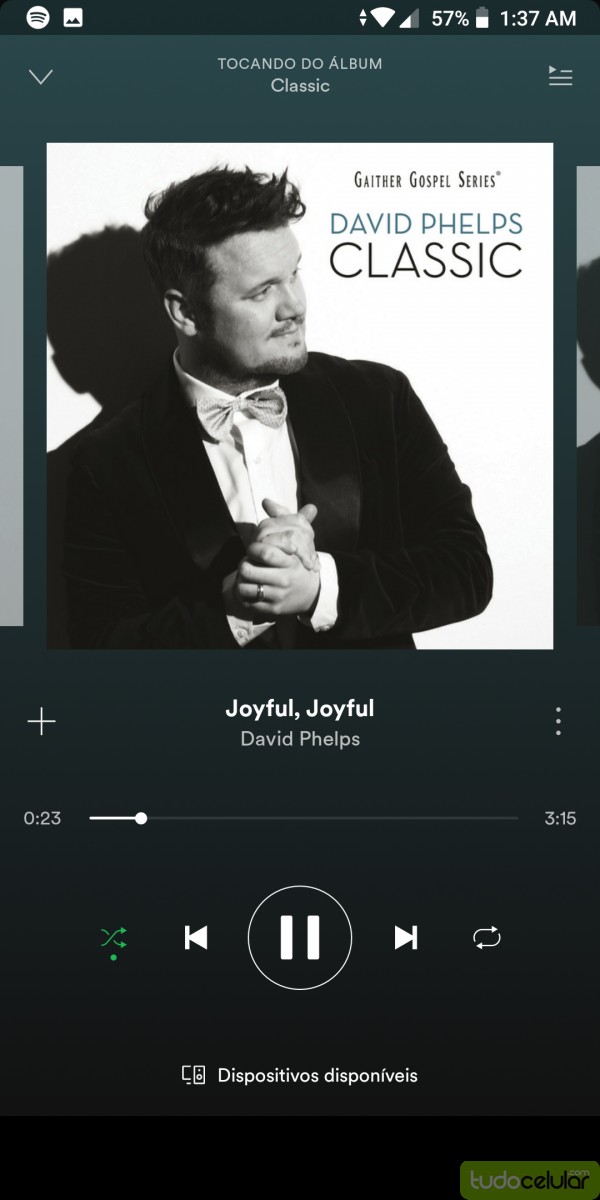The width and height of the screenshot is (600, 1200).
Task: Open the song options menu
Action: pos(558,721)
